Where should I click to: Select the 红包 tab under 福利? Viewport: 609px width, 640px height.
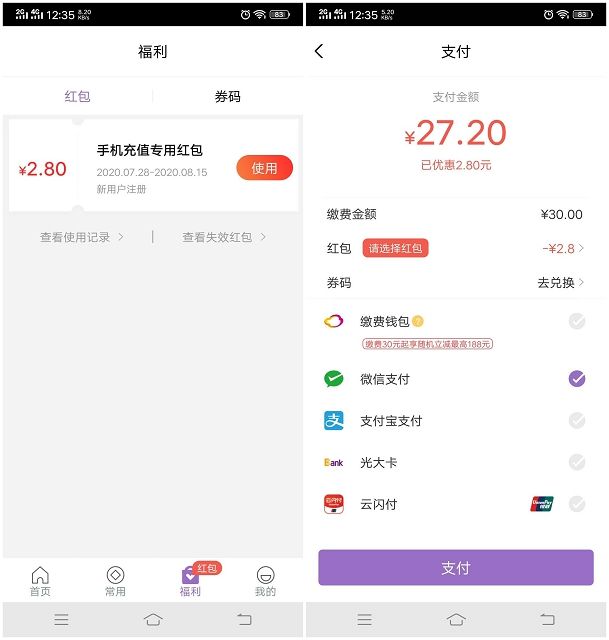pyautogui.click(x=77, y=97)
